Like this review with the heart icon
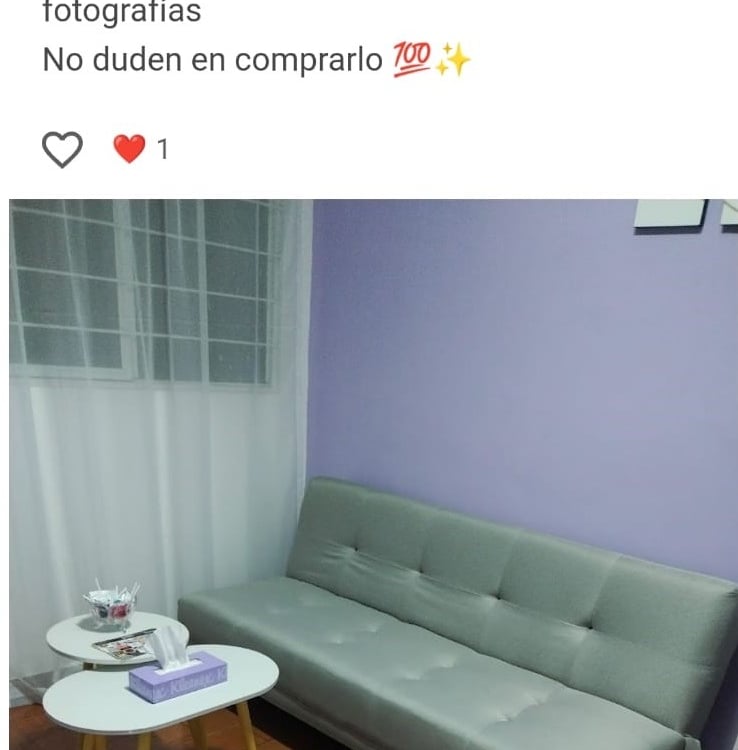738x750 pixels. pyautogui.click(x=62, y=149)
